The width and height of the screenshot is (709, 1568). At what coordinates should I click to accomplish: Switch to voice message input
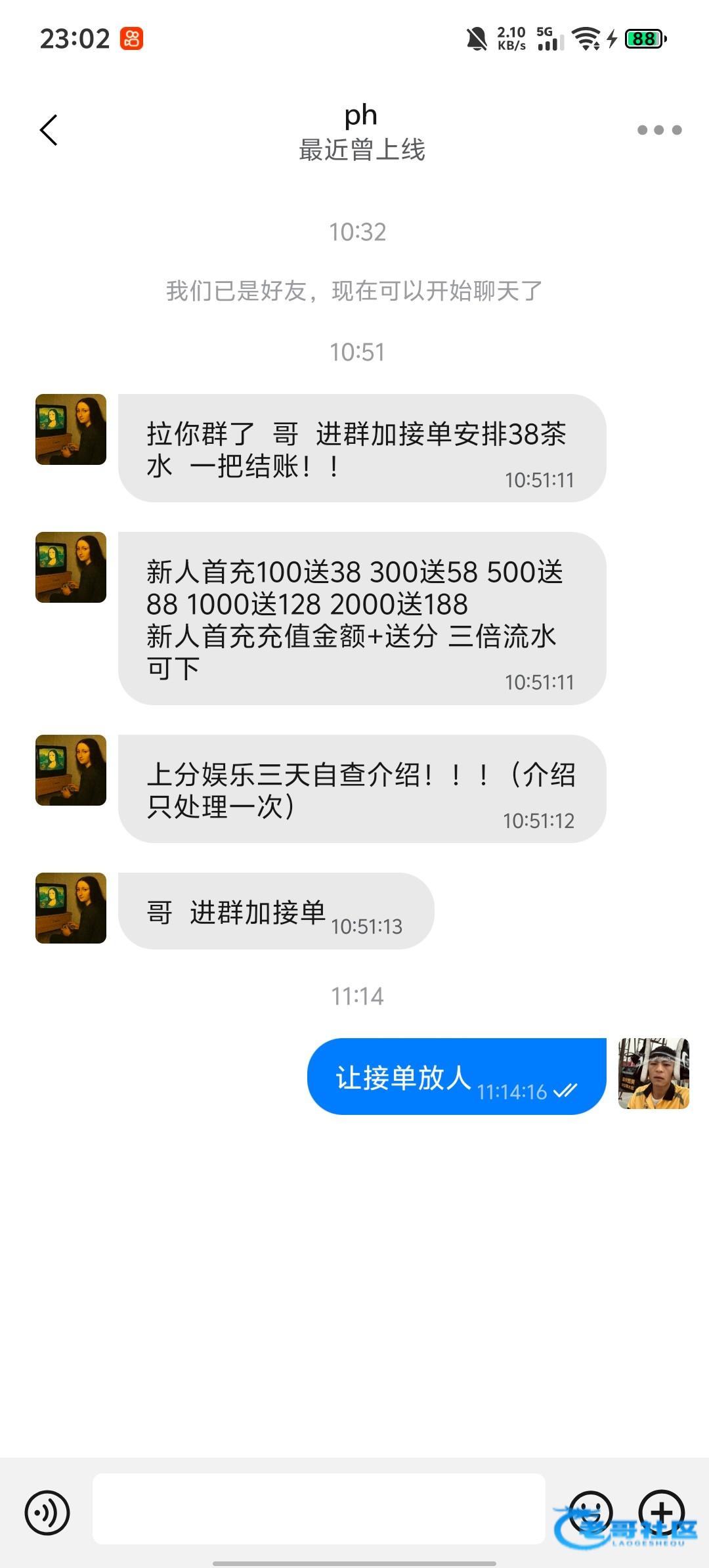[x=47, y=1513]
